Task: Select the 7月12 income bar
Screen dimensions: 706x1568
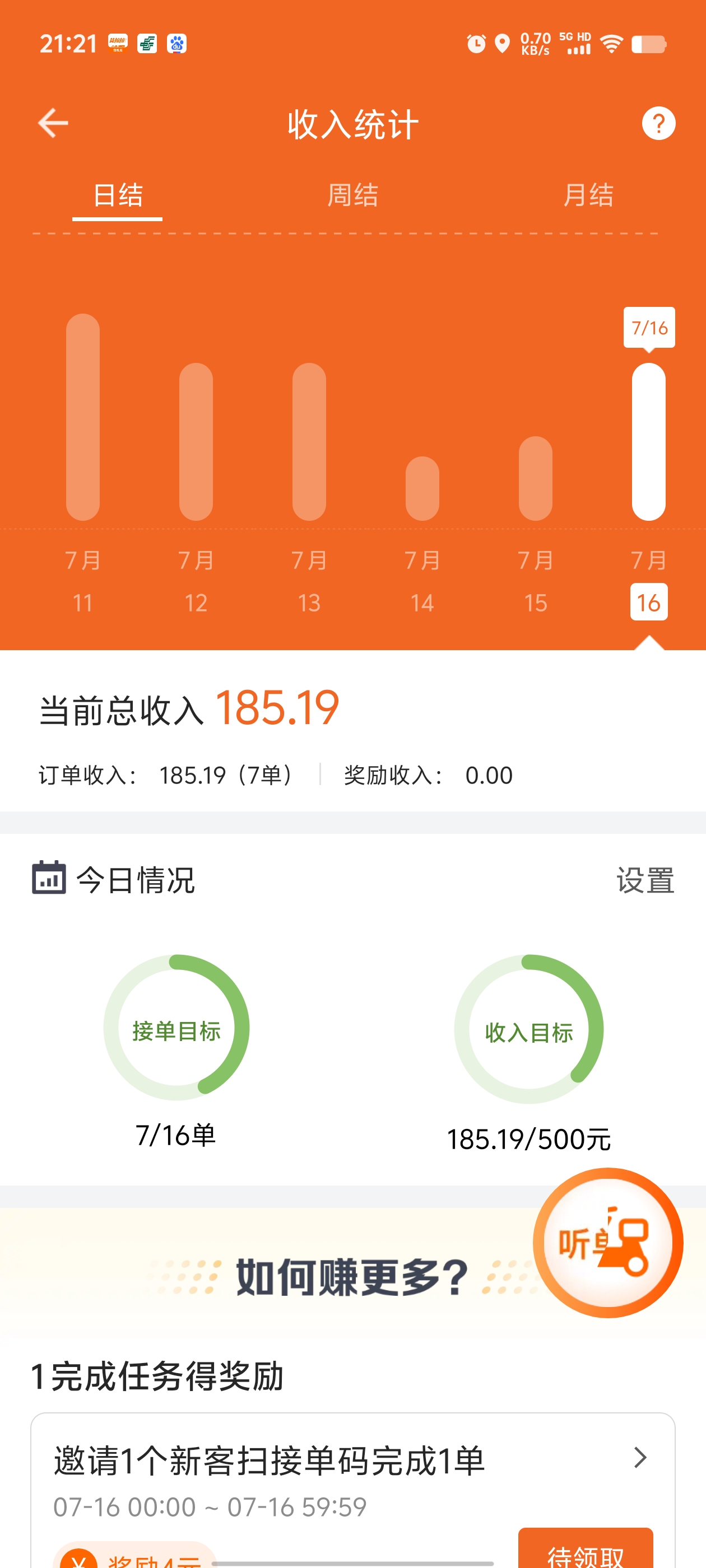Action: (x=196, y=442)
